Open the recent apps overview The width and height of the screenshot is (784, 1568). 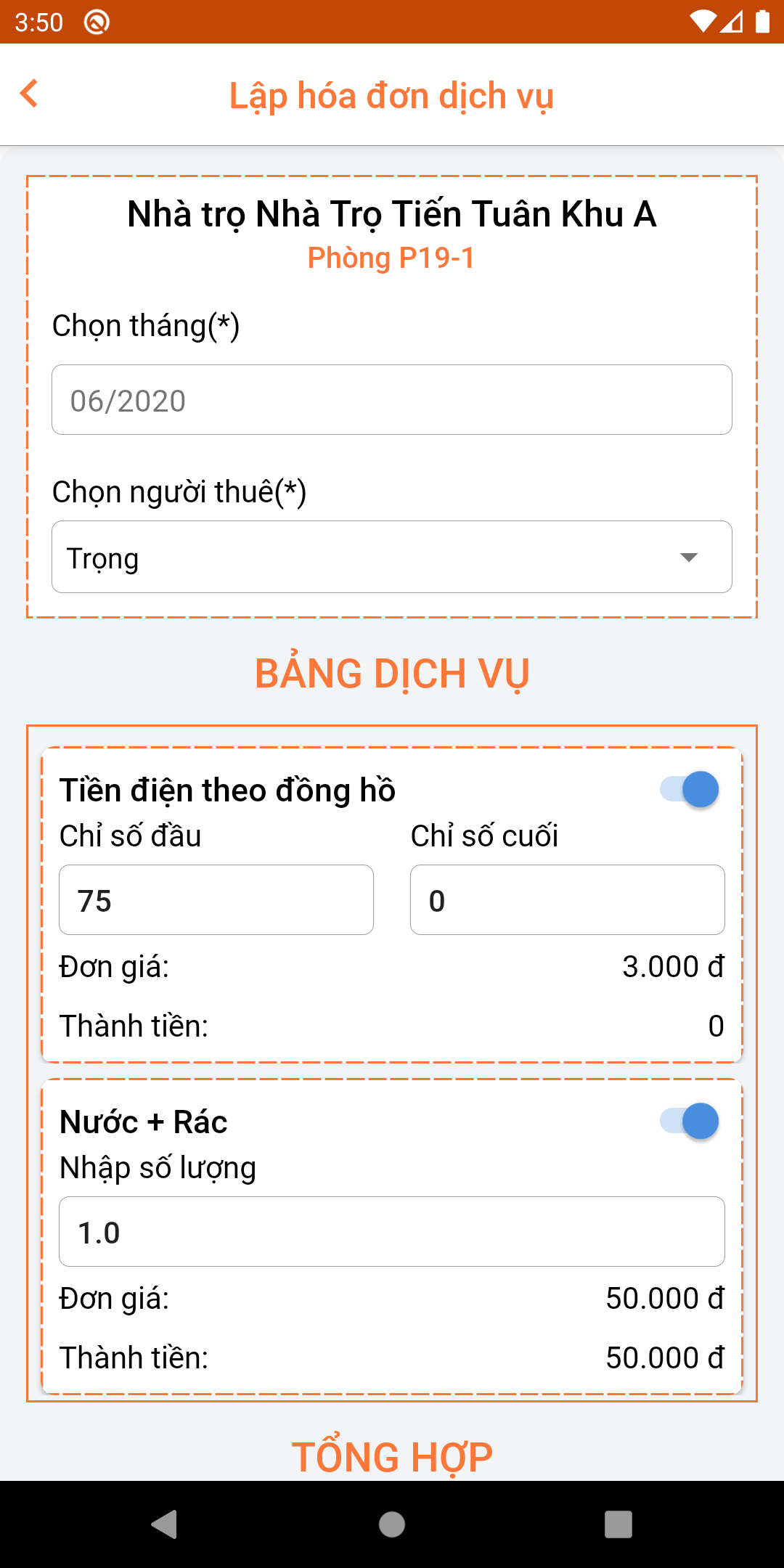click(618, 1524)
